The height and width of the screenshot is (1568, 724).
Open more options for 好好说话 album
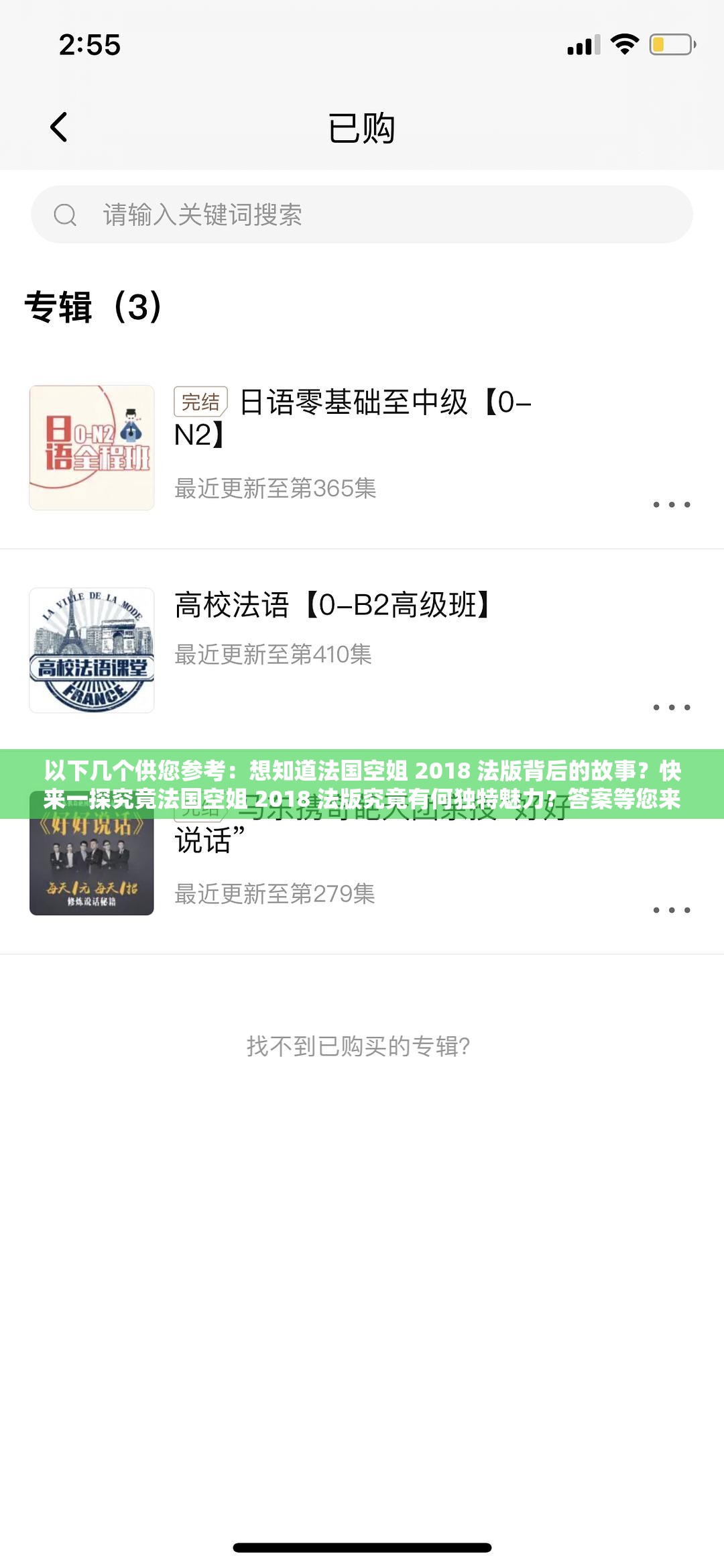(672, 909)
